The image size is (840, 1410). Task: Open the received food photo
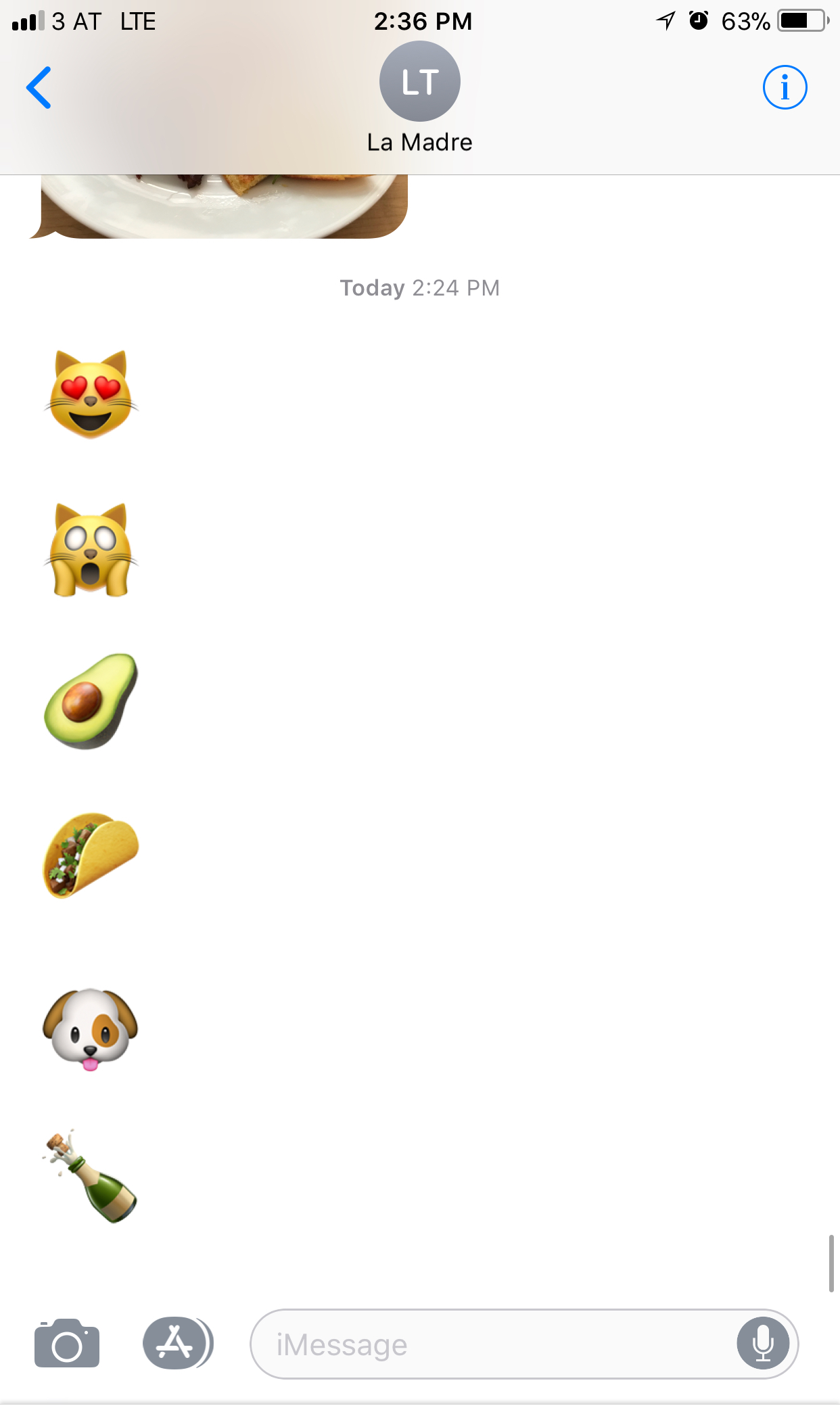(223, 205)
